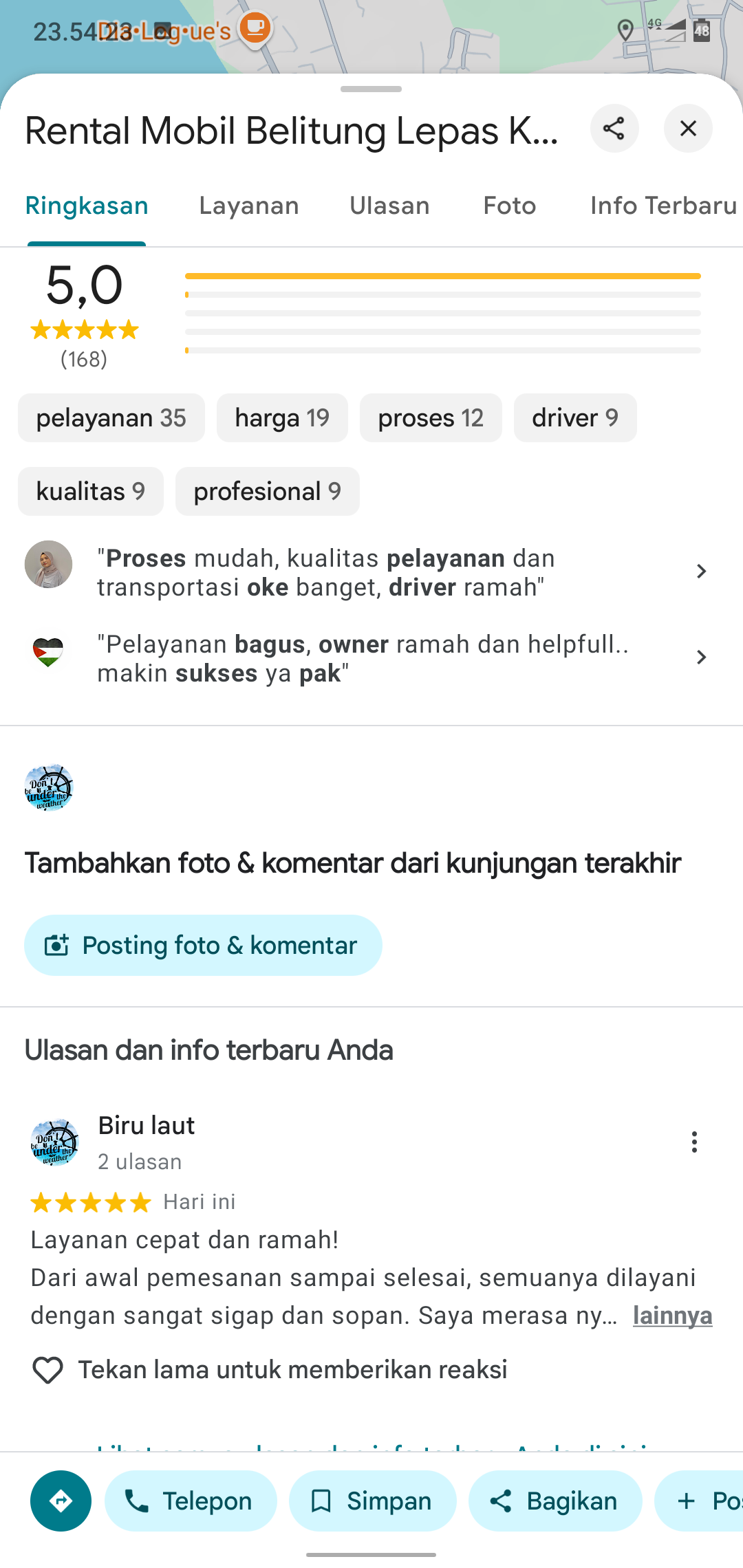Image resolution: width=743 pixels, height=1568 pixels.
Task: Select the harga 19 chip
Action: pyautogui.click(x=282, y=417)
